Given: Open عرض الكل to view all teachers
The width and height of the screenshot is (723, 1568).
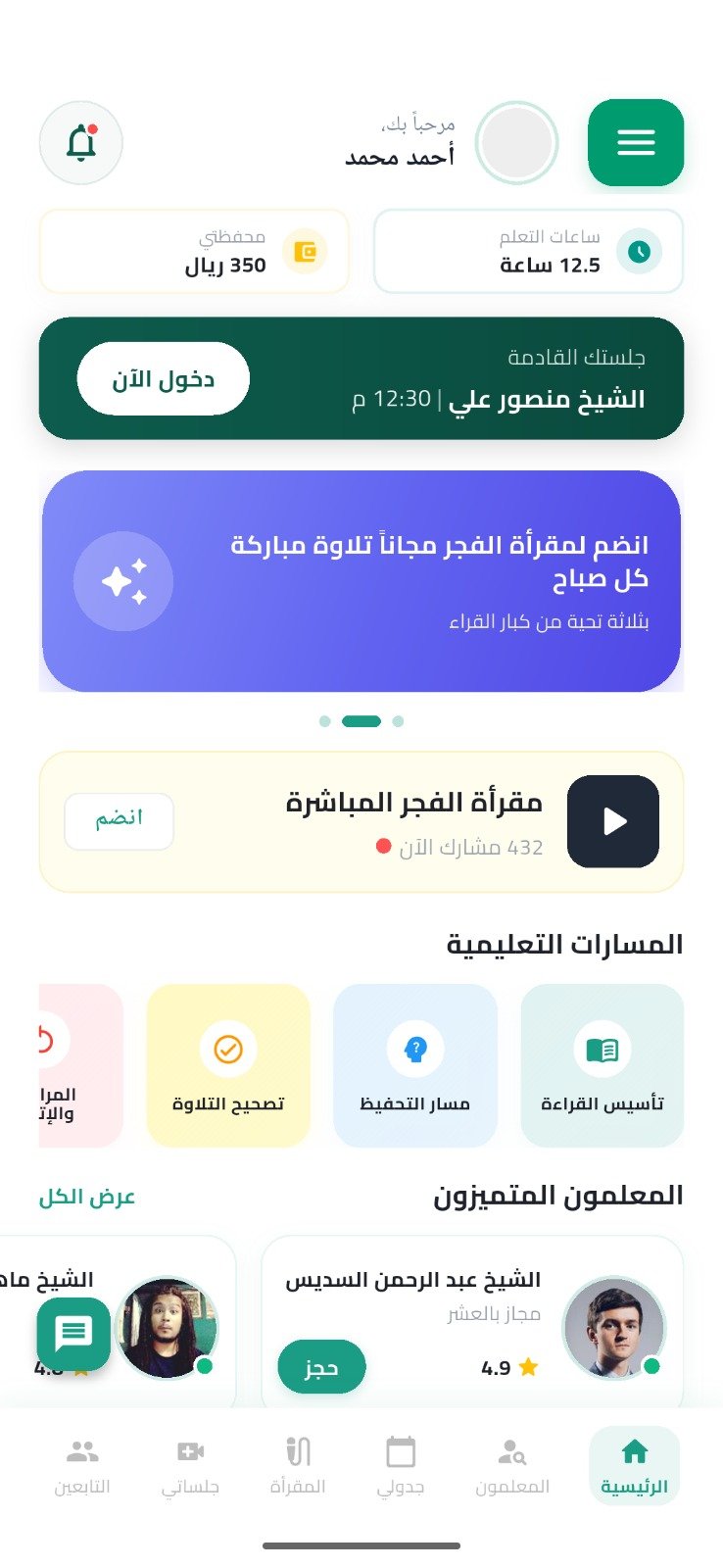Looking at the screenshot, I should 85,1197.
